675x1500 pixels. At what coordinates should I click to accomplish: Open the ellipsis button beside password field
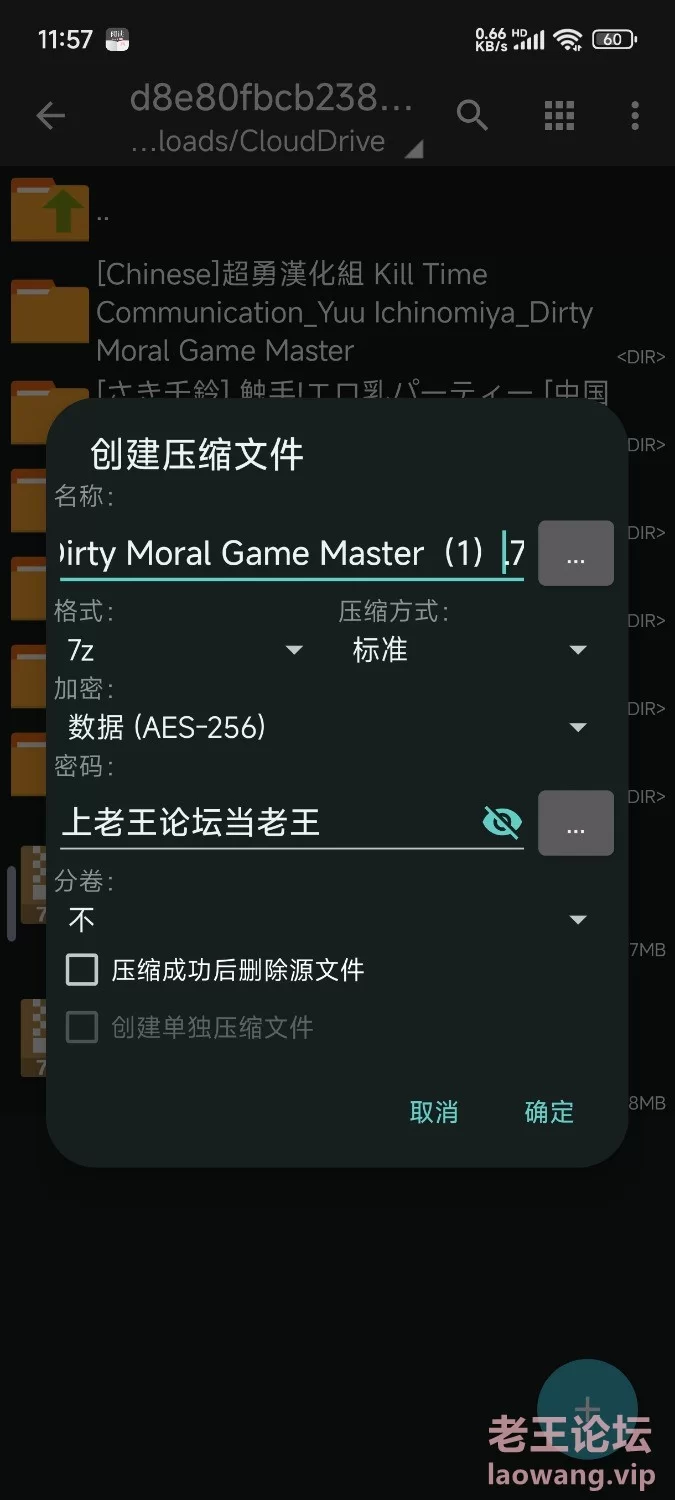pyautogui.click(x=576, y=823)
